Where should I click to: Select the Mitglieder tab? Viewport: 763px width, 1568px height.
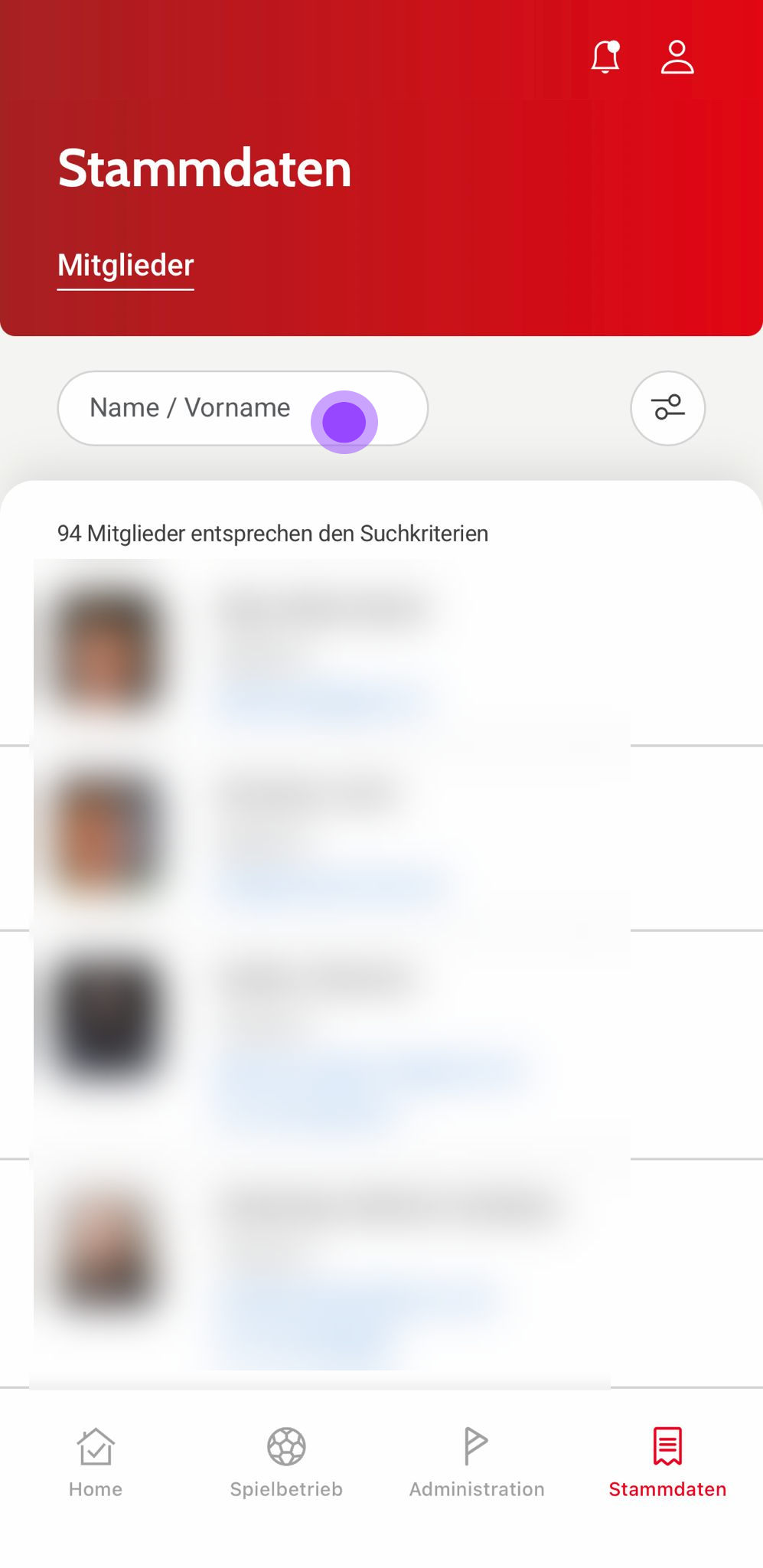(126, 266)
